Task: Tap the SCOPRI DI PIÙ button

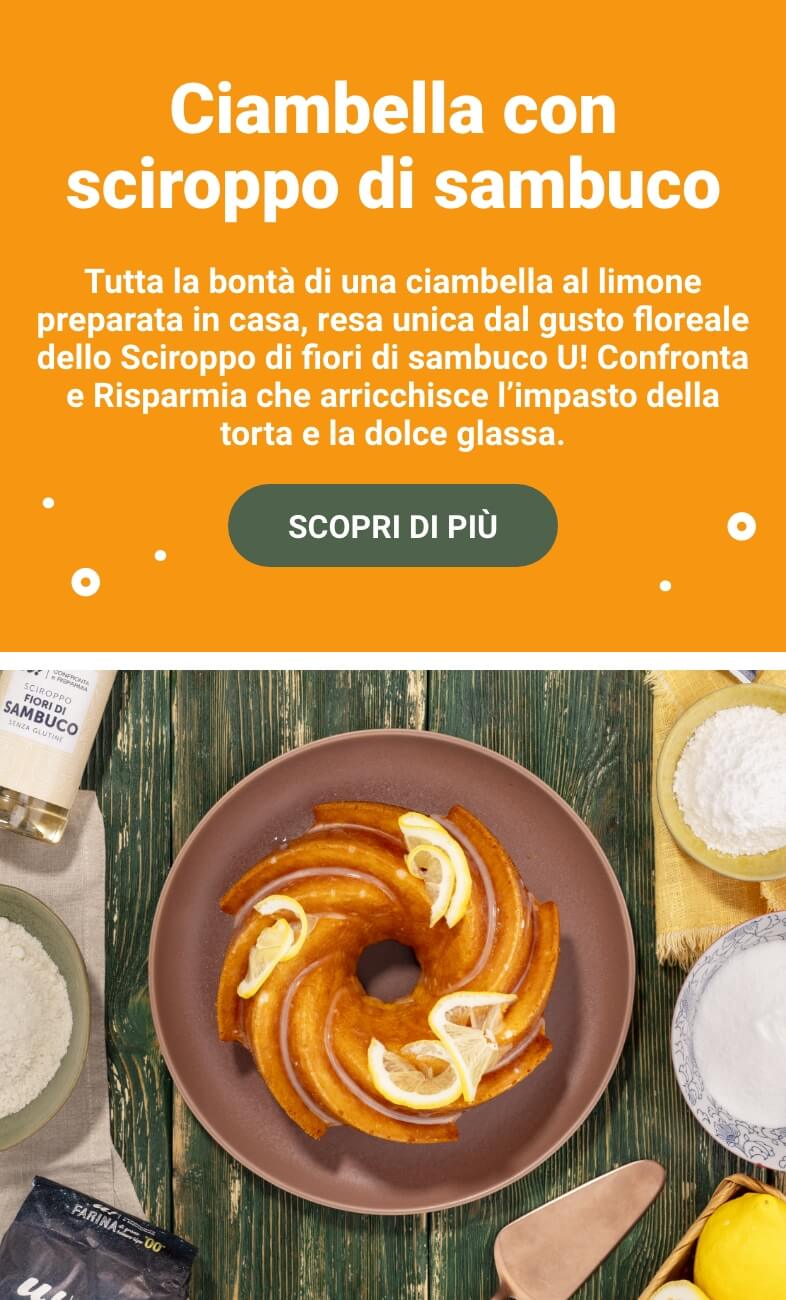Action: click(x=392, y=526)
